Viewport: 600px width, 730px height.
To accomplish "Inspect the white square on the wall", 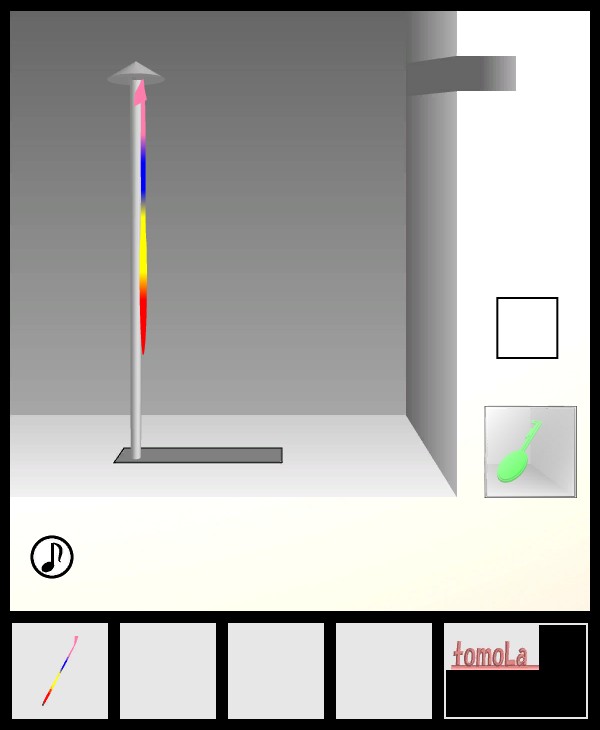I will click(x=527, y=328).
